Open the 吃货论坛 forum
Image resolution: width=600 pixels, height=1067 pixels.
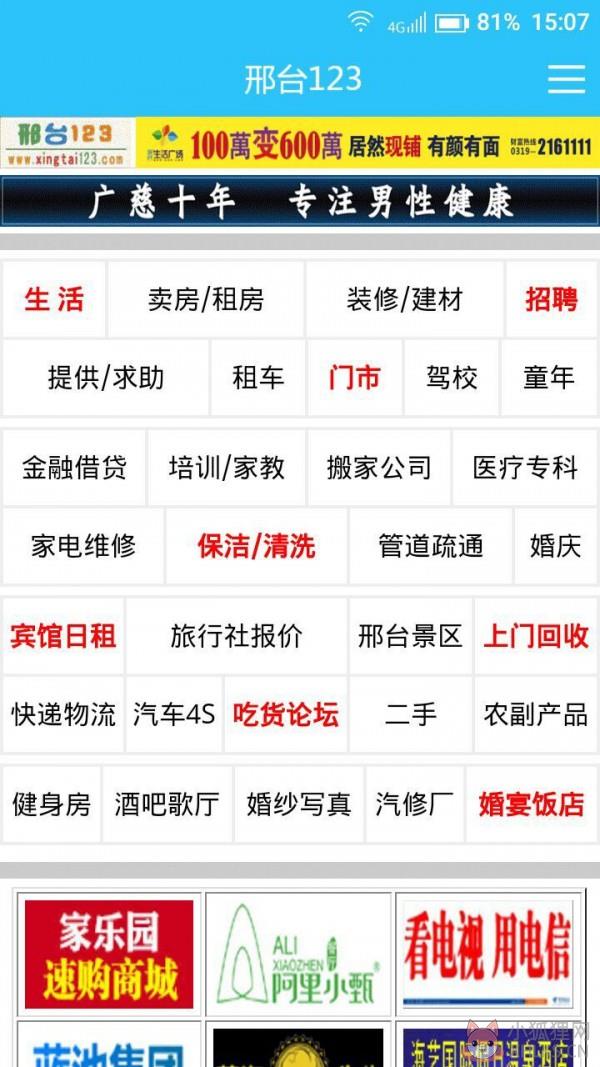(x=286, y=715)
